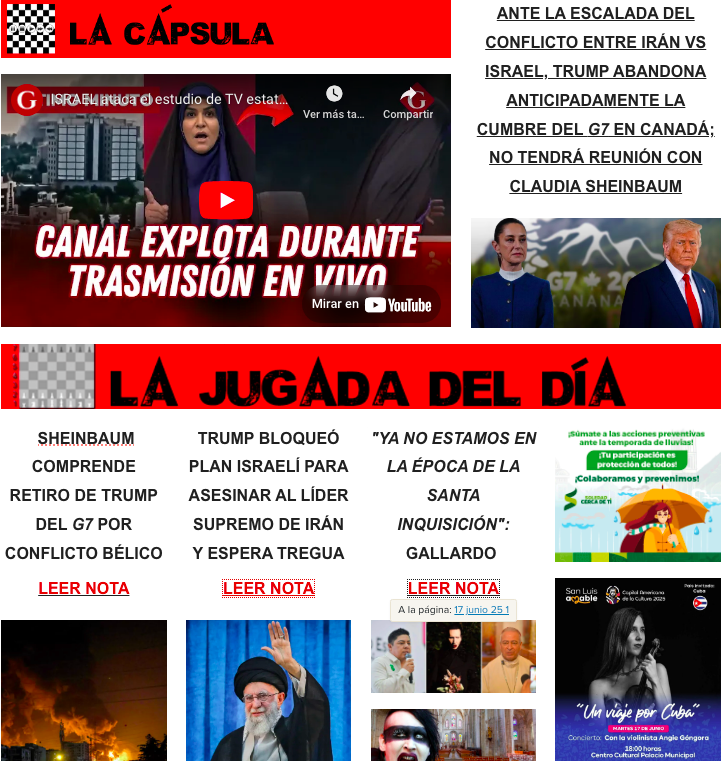Screen dimensions: 722x761
Task: Tap Ver más tarde clock icon
Action: [x=334, y=94]
